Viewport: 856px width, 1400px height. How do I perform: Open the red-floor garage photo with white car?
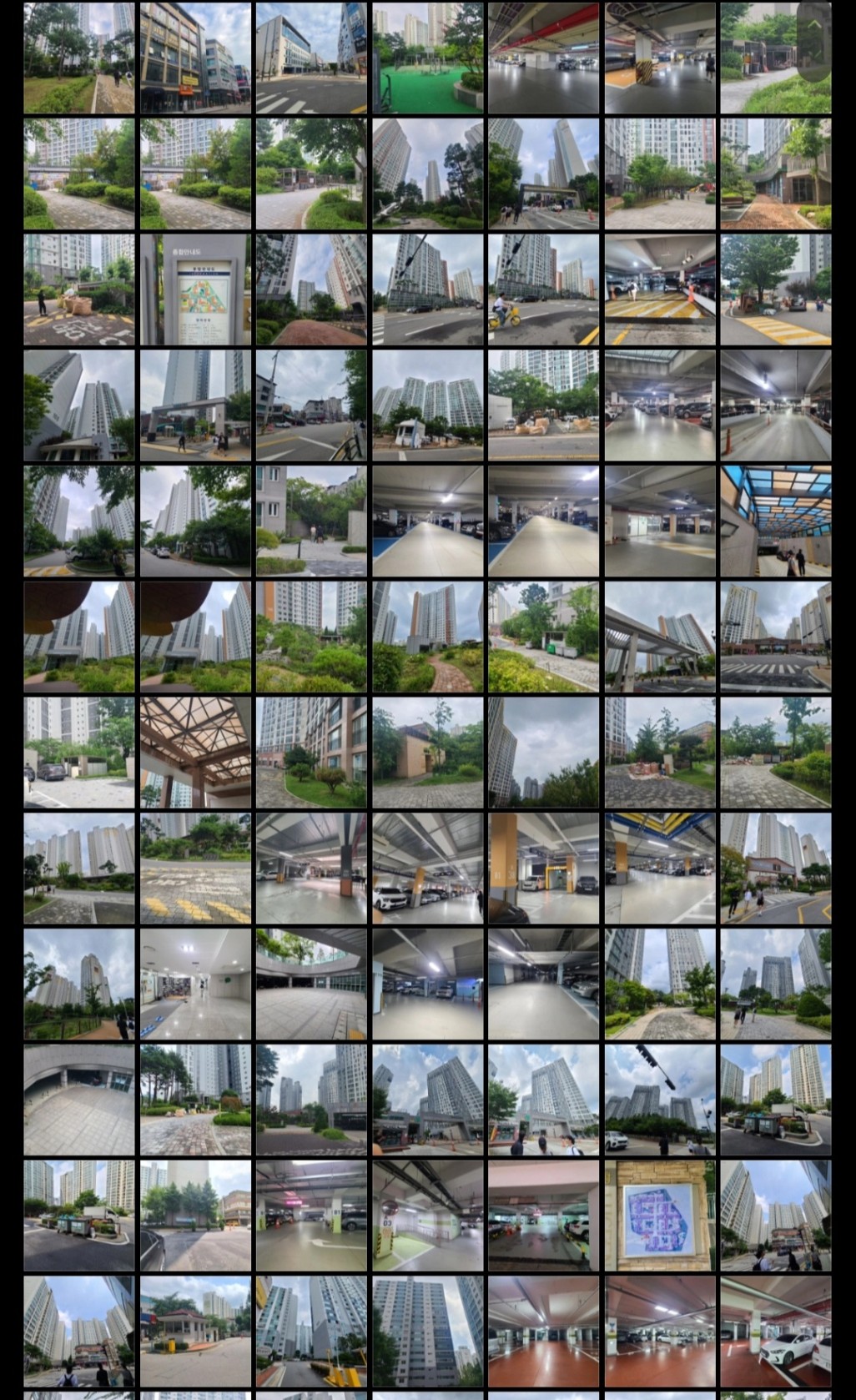775,1332
